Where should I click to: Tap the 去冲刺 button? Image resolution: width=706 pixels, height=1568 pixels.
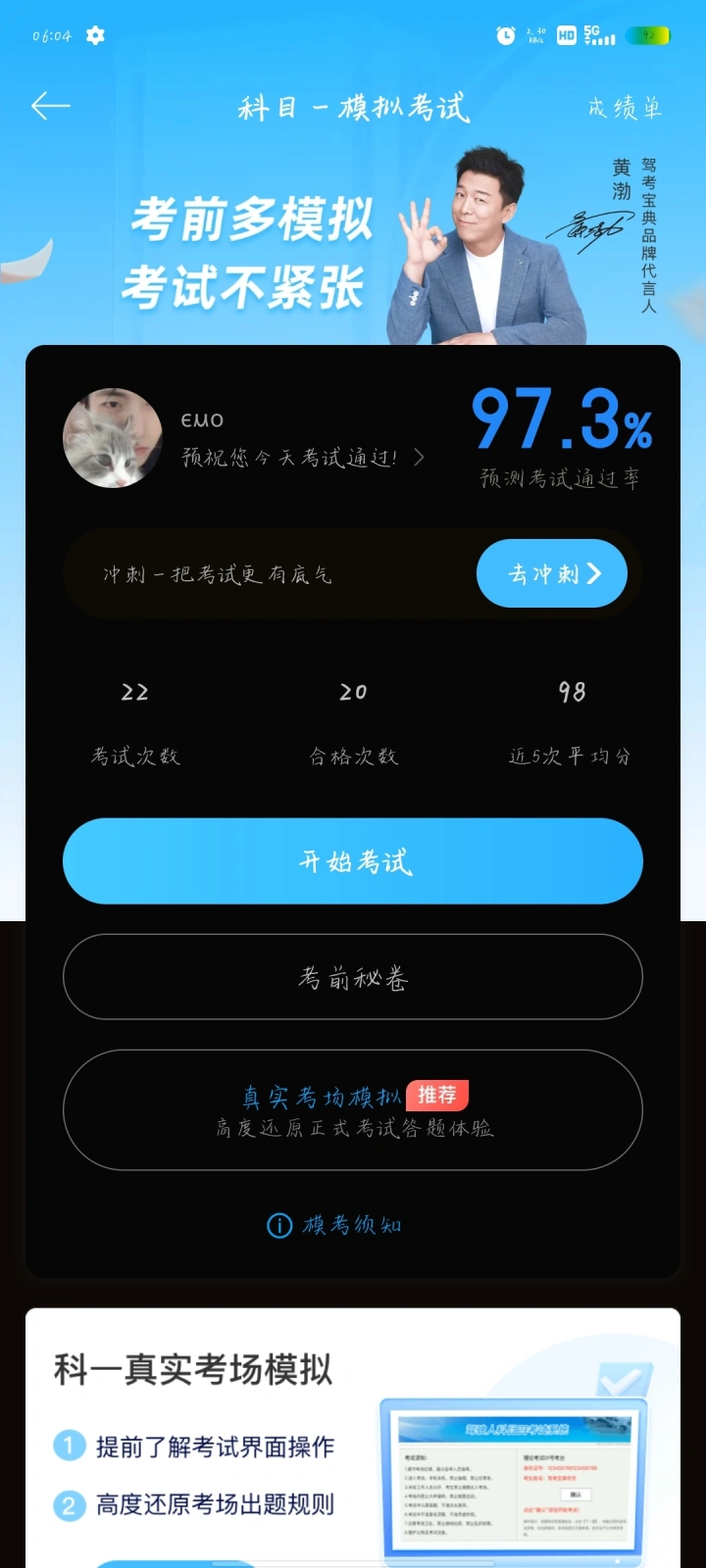(552, 573)
